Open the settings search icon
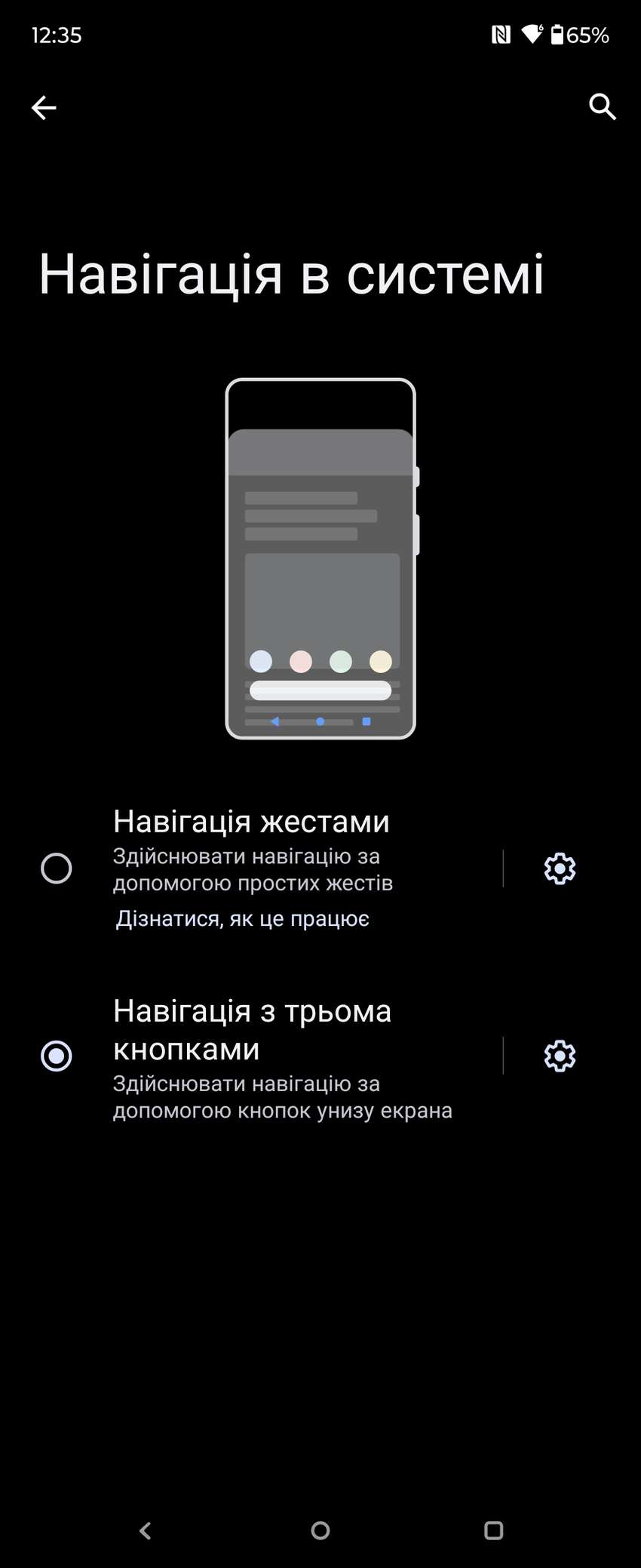Screen dimensions: 641x1568 (x=602, y=107)
